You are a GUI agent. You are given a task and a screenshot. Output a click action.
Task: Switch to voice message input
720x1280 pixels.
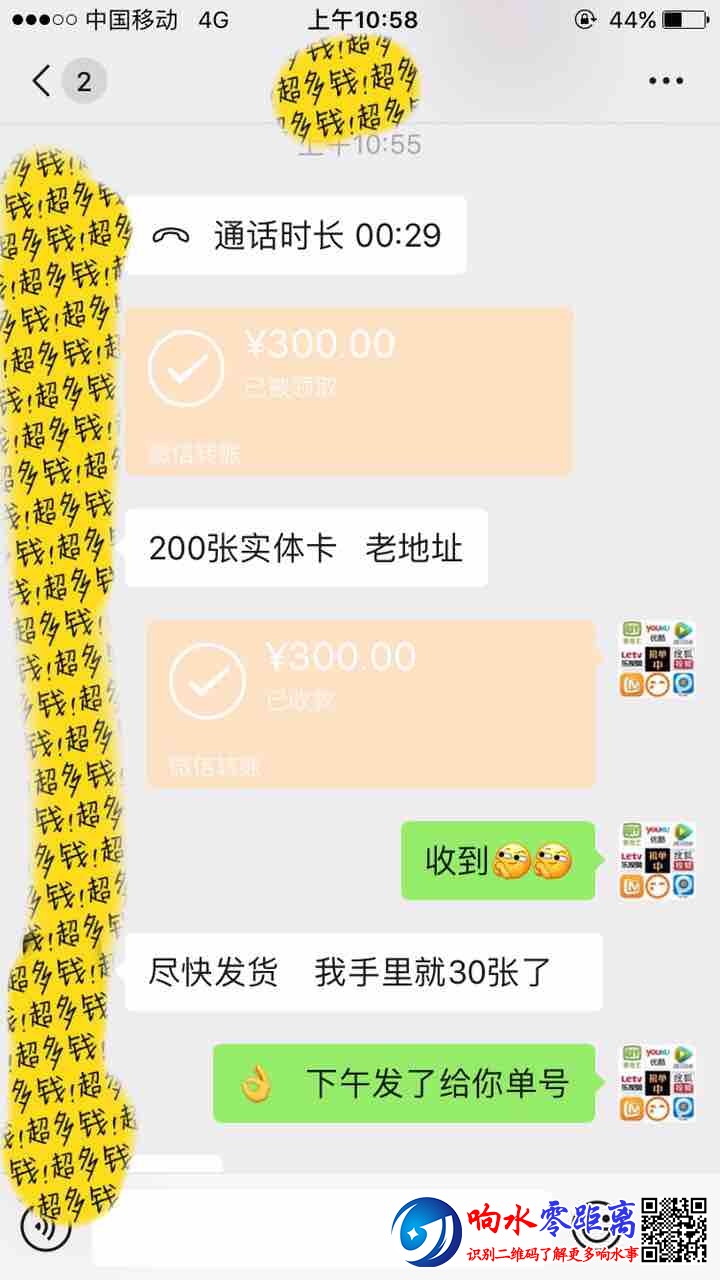[x=46, y=1227]
